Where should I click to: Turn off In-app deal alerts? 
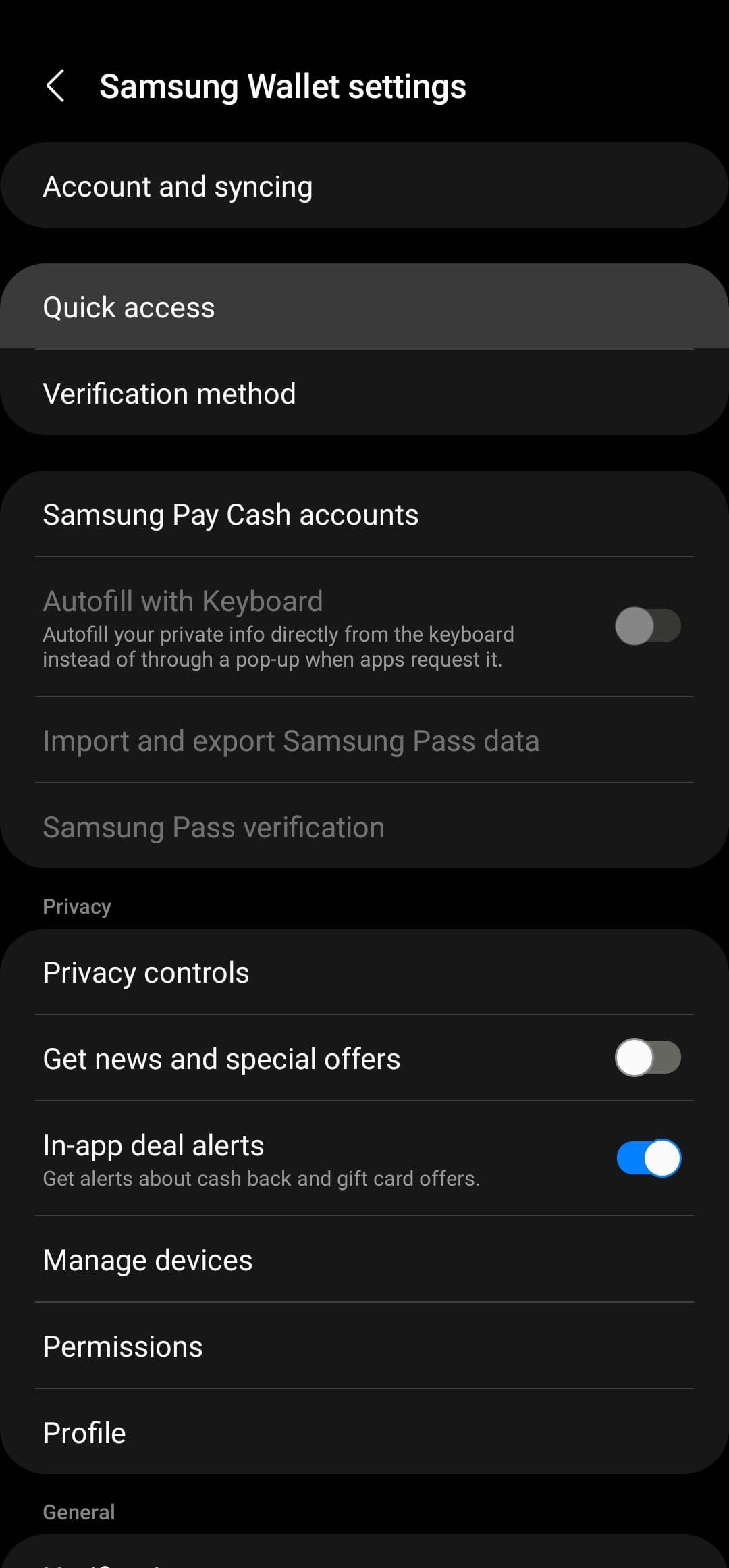pyautogui.click(x=647, y=1158)
